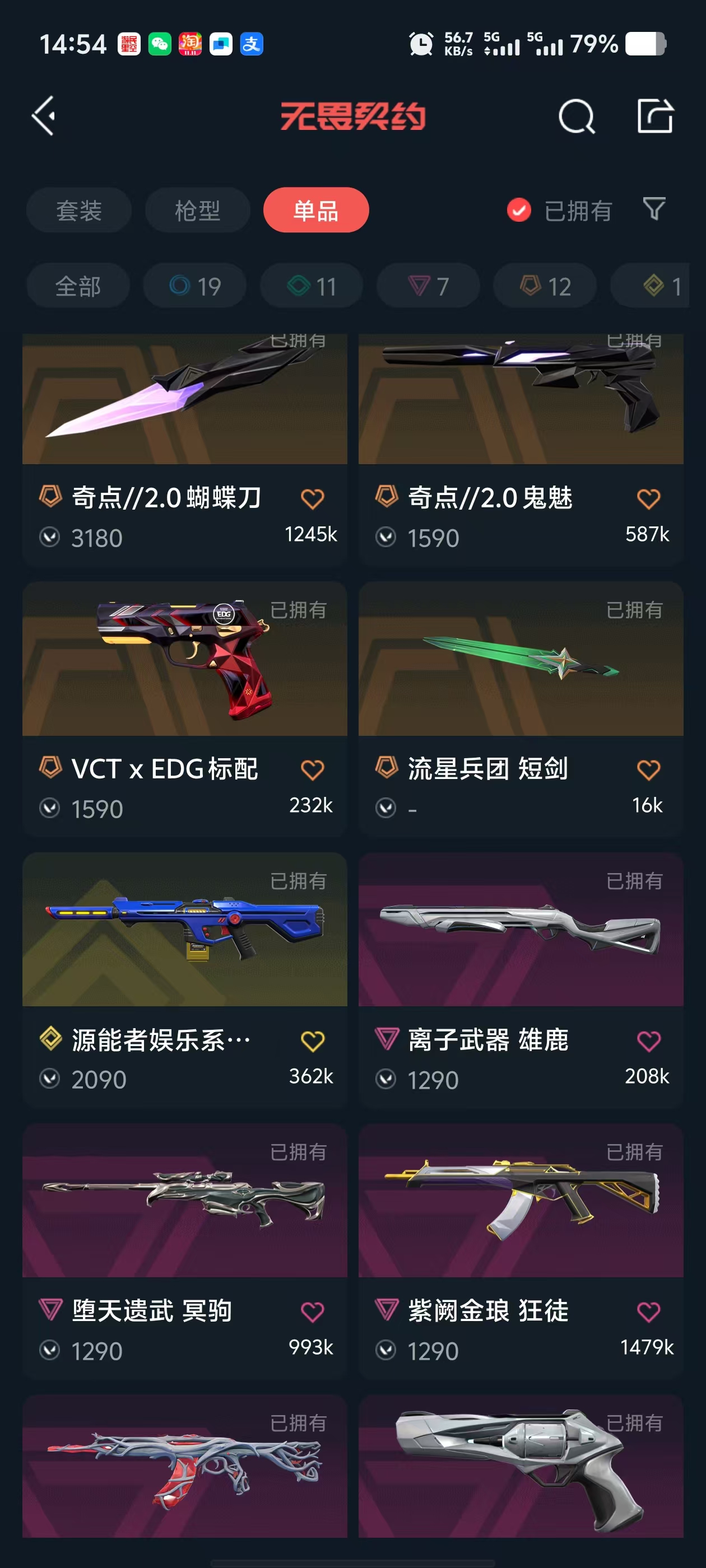Go back using the top-left arrow
Screen dimensions: 706x1568
44,116
